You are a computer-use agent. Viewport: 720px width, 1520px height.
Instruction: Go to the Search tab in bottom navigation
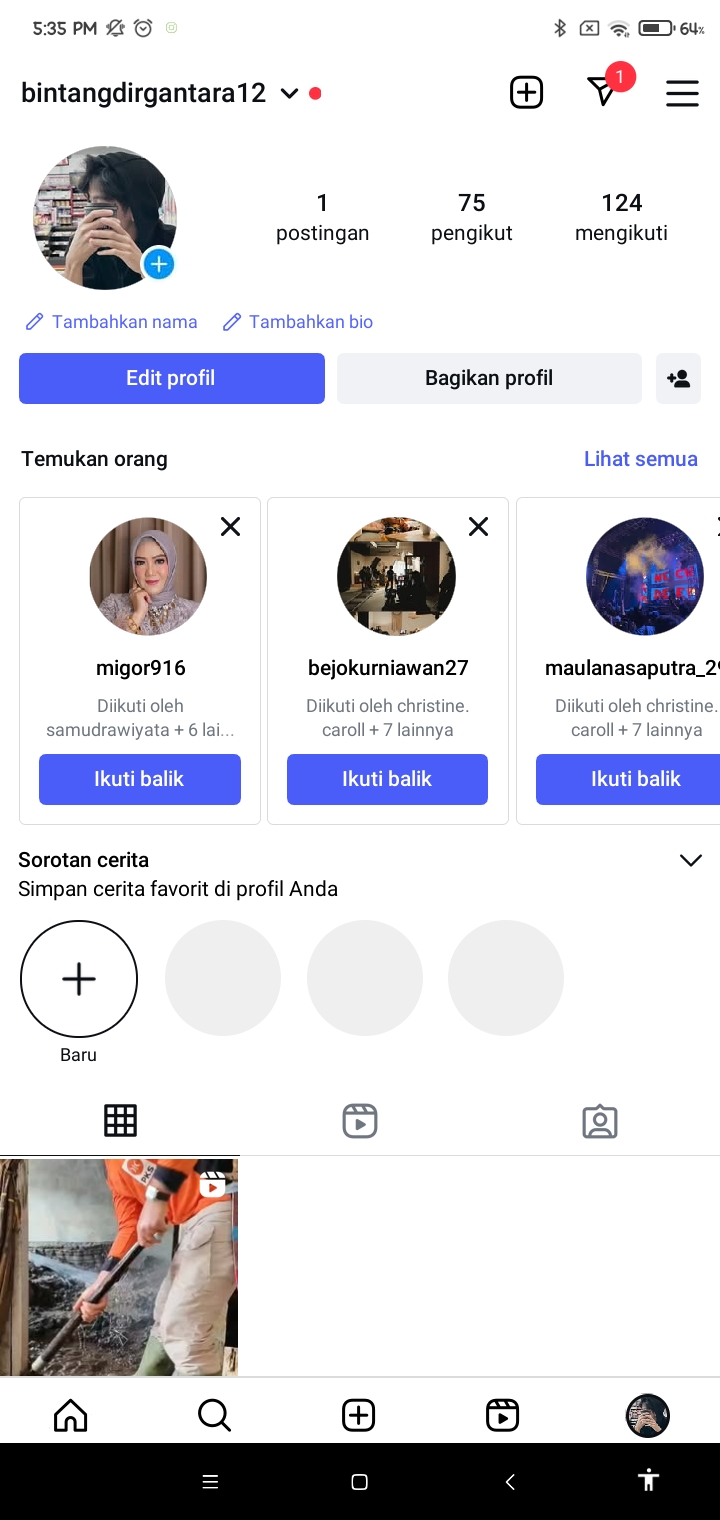tap(214, 1415)
